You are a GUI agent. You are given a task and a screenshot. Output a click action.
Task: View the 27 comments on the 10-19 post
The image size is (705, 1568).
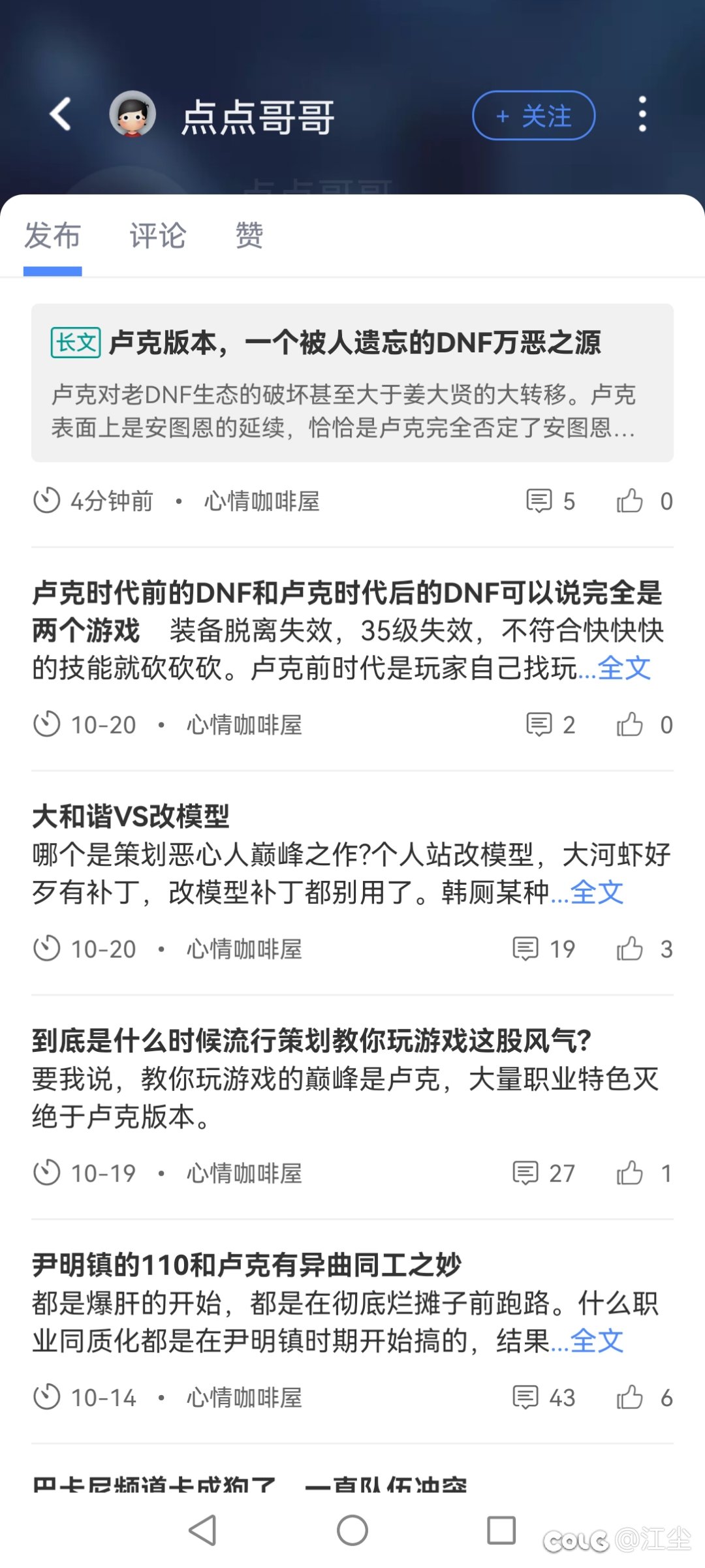[526, 1173]
